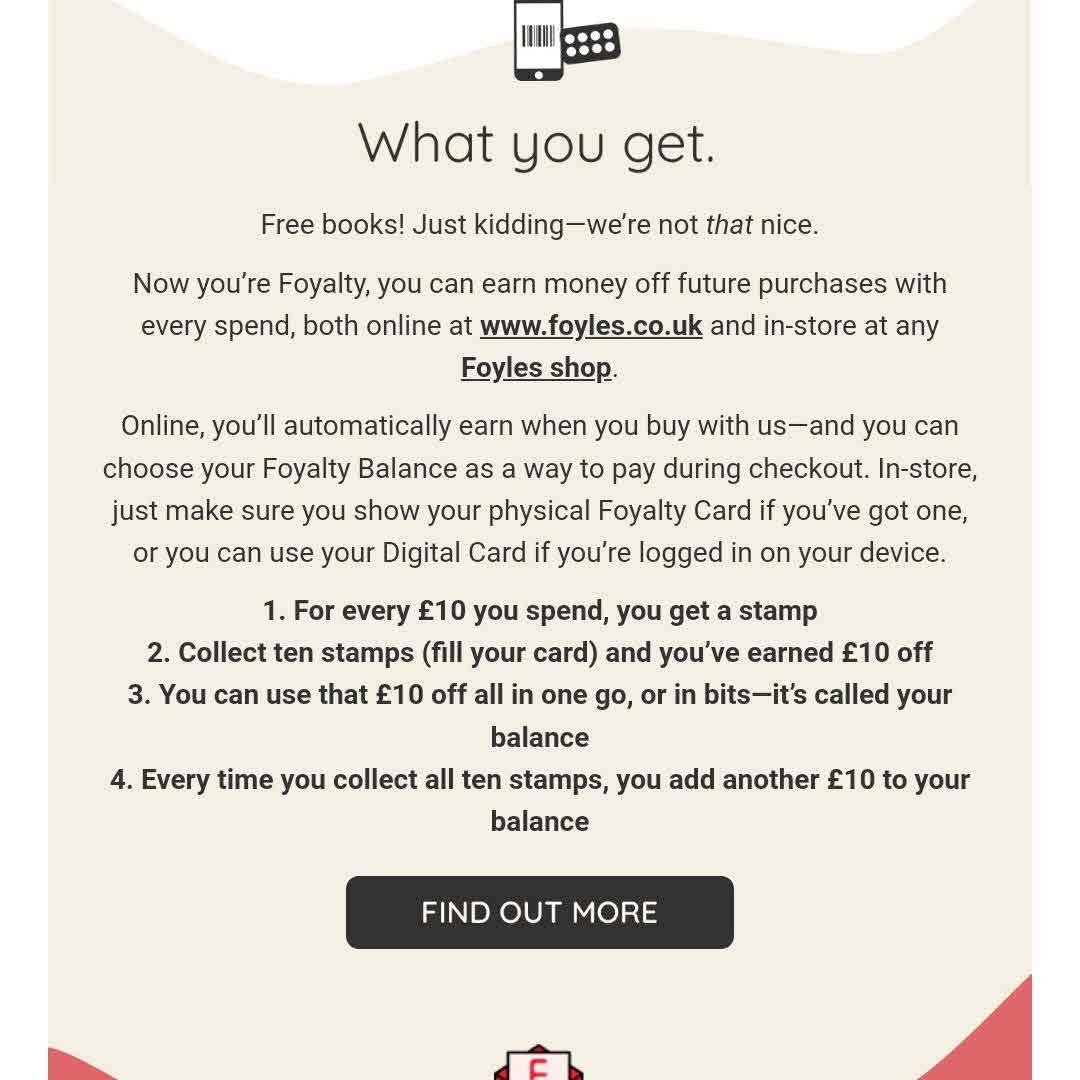Tap the FIND OUT MORE button
The width and height of the screenshot is (1080, 1080).
[540, 912]
